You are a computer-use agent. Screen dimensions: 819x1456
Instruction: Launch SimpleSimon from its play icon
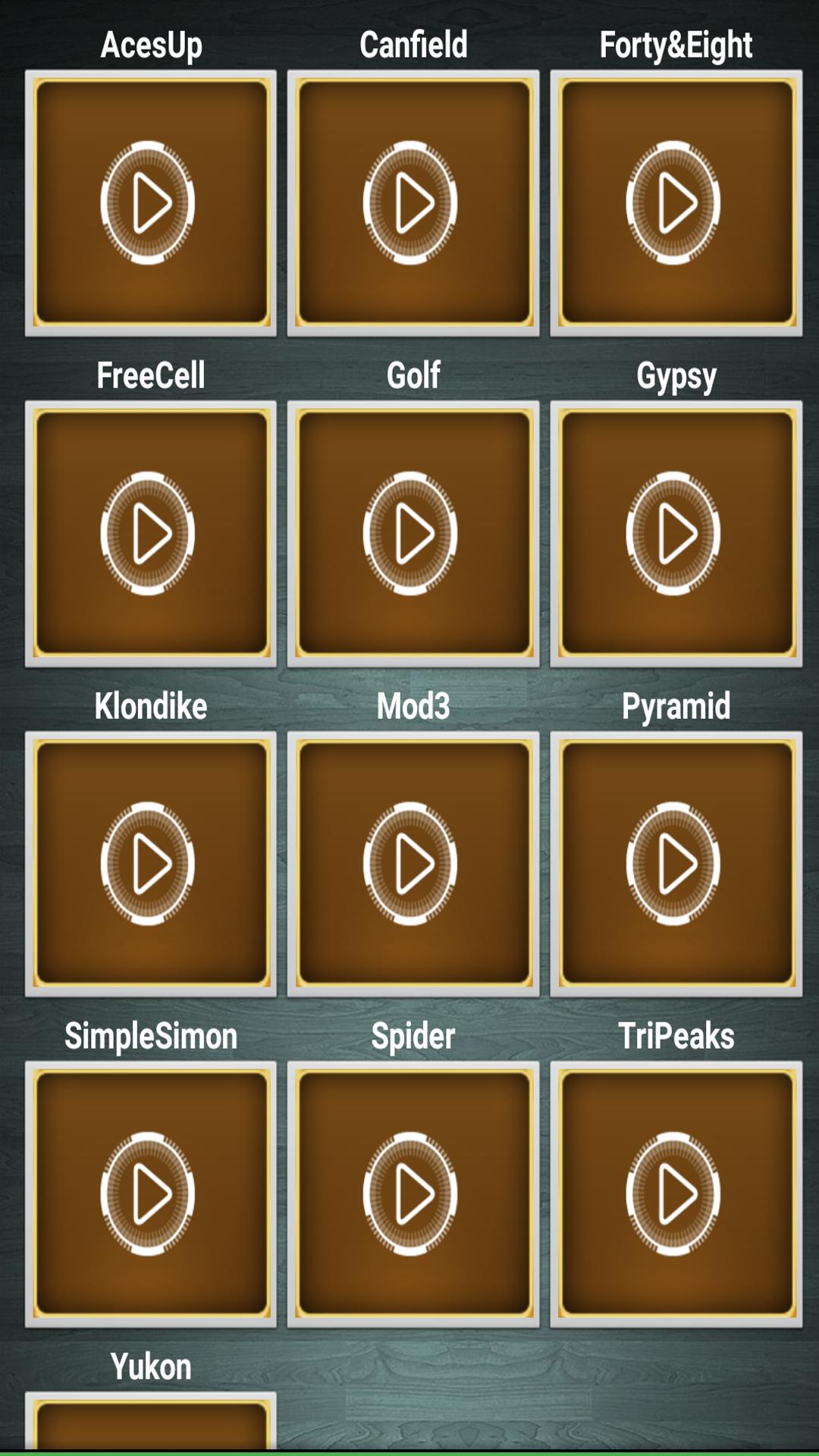click(151, 1192)
